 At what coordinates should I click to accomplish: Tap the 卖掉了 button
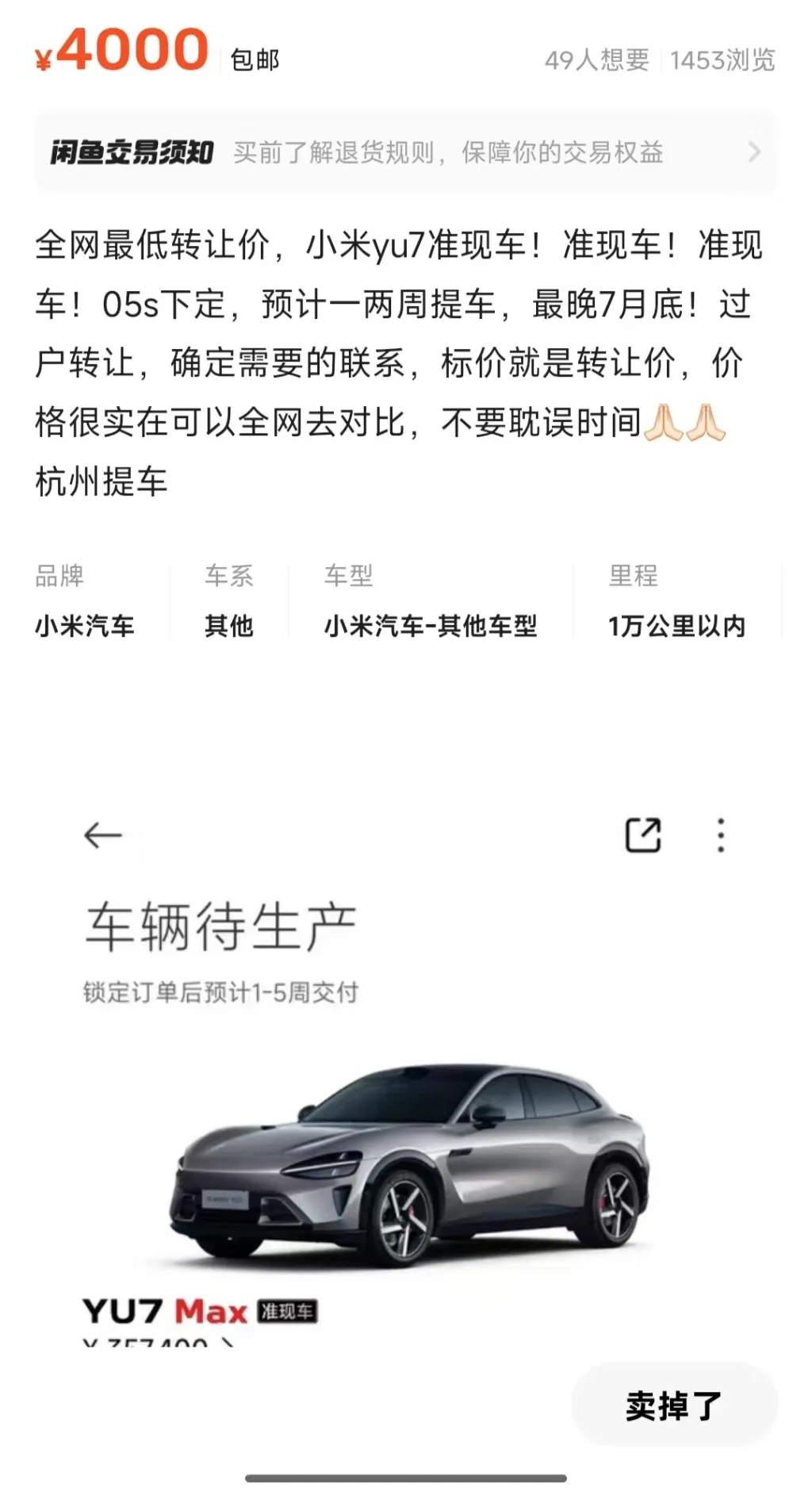pos(673,1405)
